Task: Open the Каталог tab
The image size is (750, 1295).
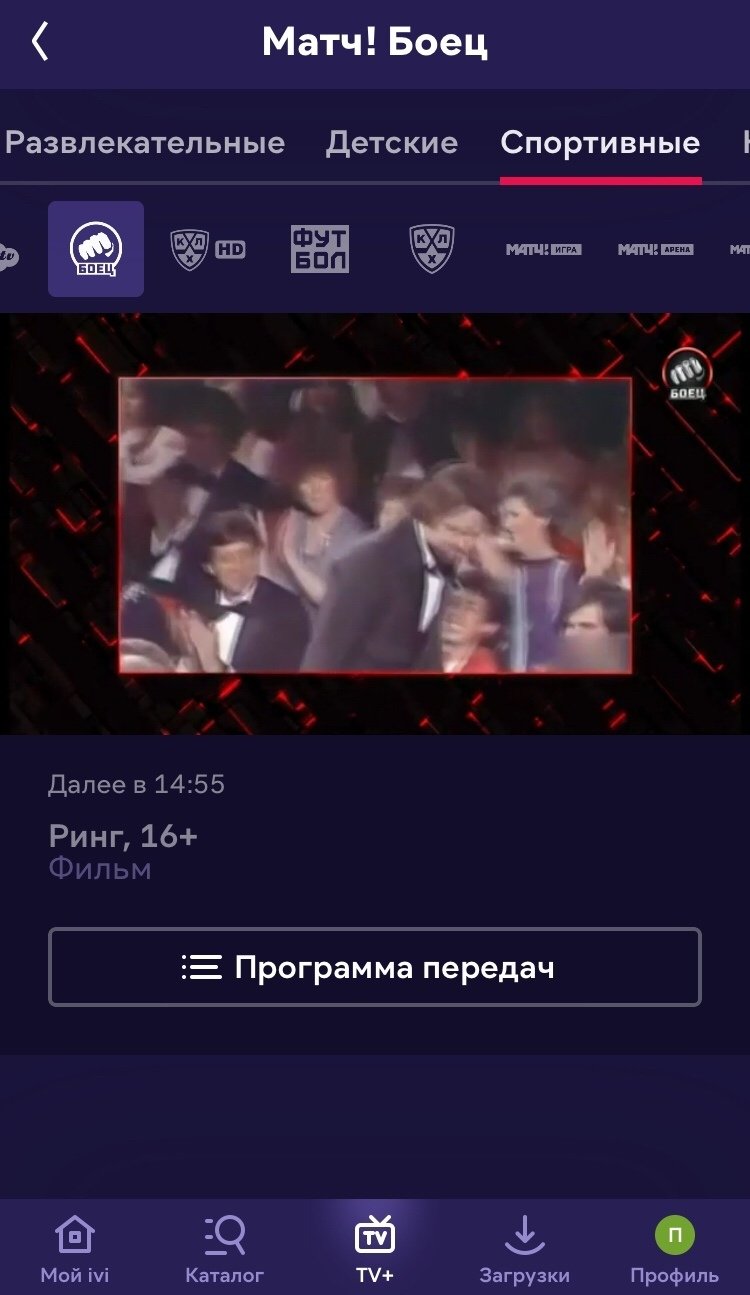Action: point(225,1248)
